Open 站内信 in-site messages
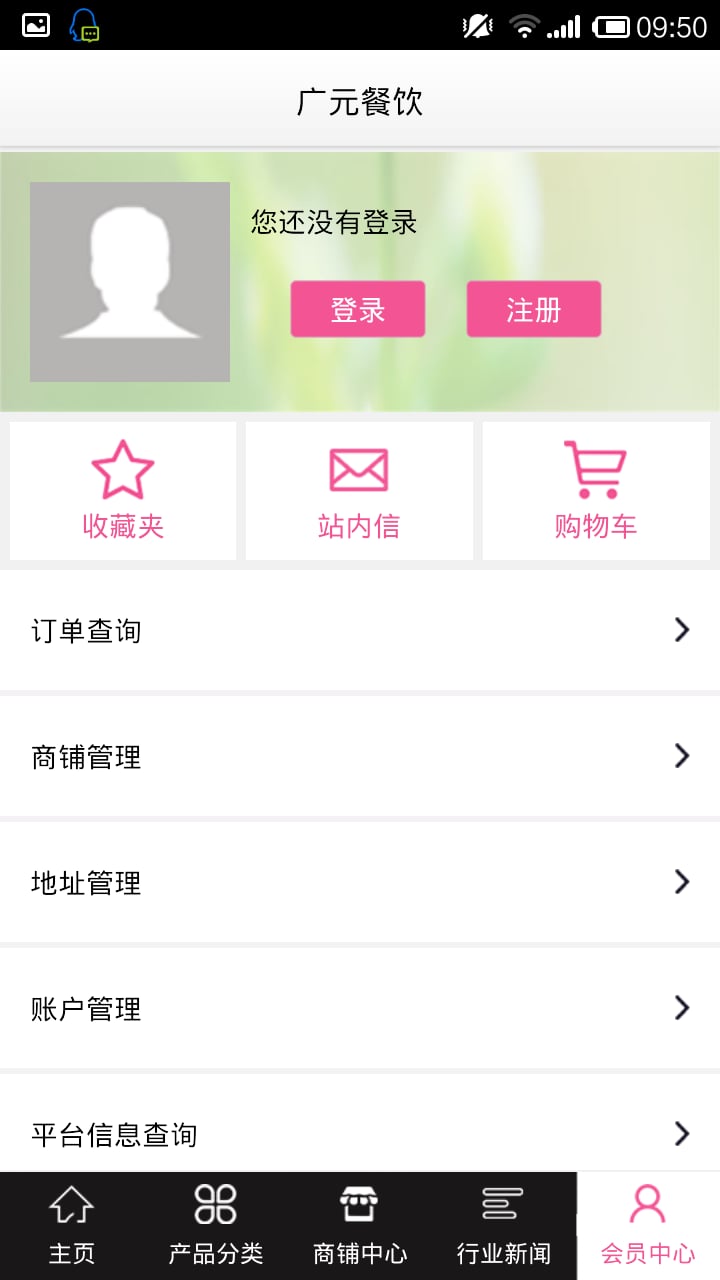 [359, 491]
